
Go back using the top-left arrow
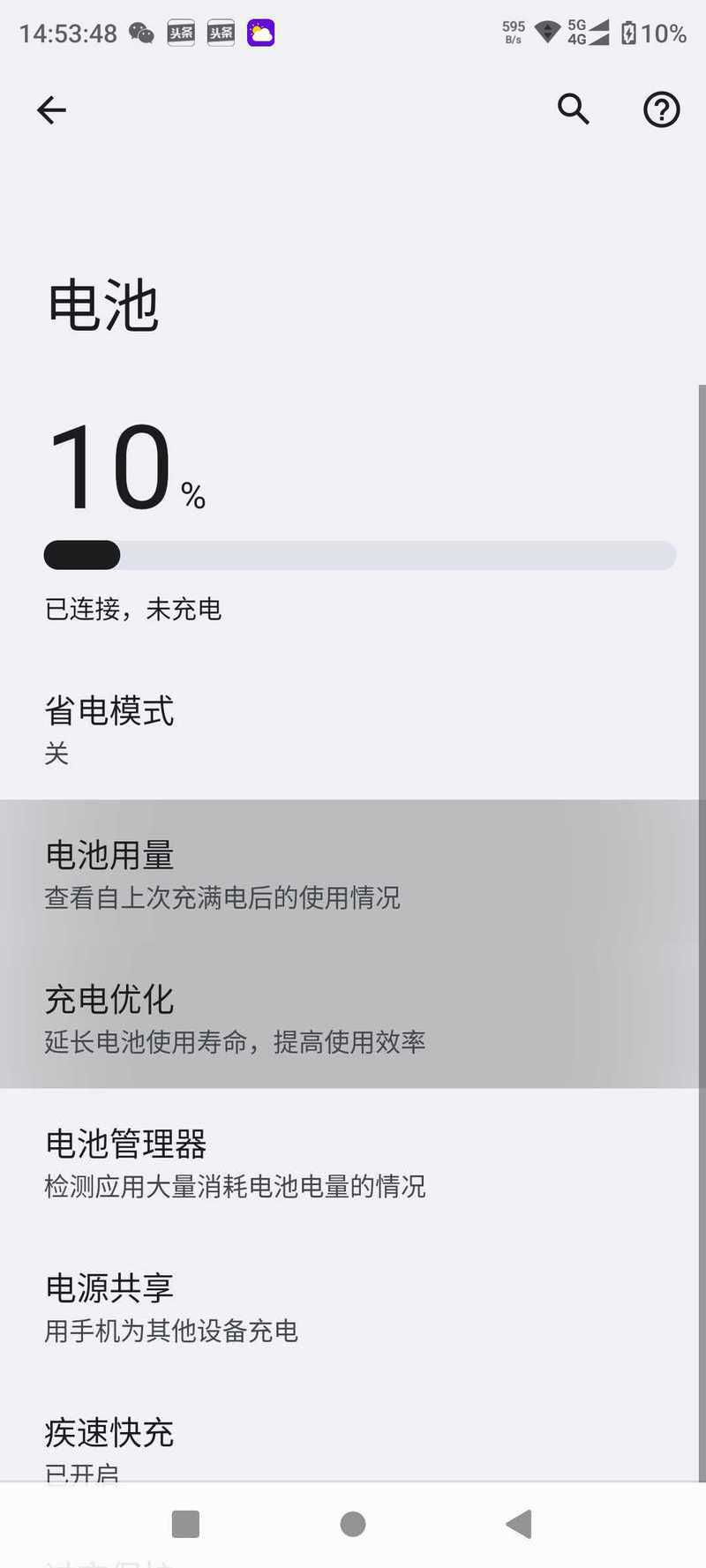(51, 110)
